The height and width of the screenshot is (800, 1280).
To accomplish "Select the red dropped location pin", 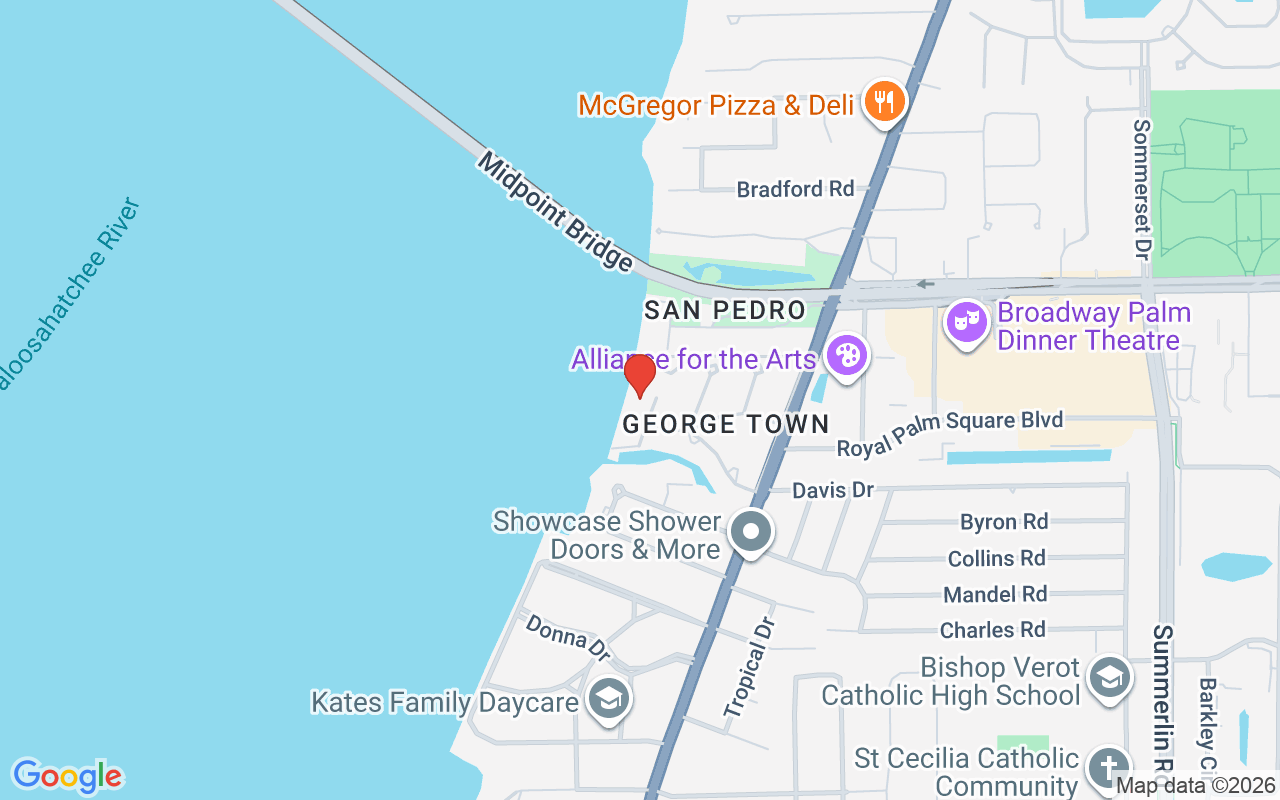I will point(639,376).
